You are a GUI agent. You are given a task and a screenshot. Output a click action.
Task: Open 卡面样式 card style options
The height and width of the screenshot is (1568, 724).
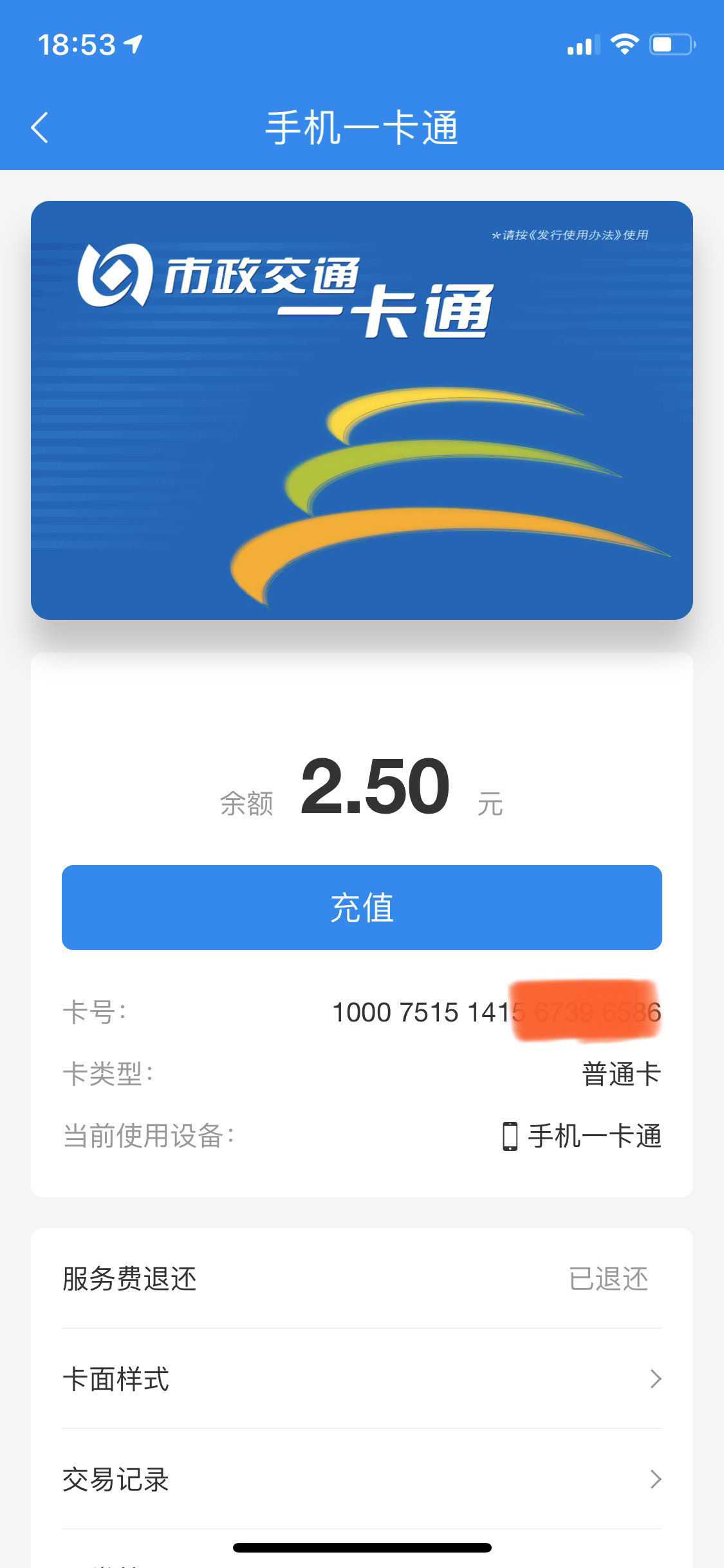tap(362, 1379)
